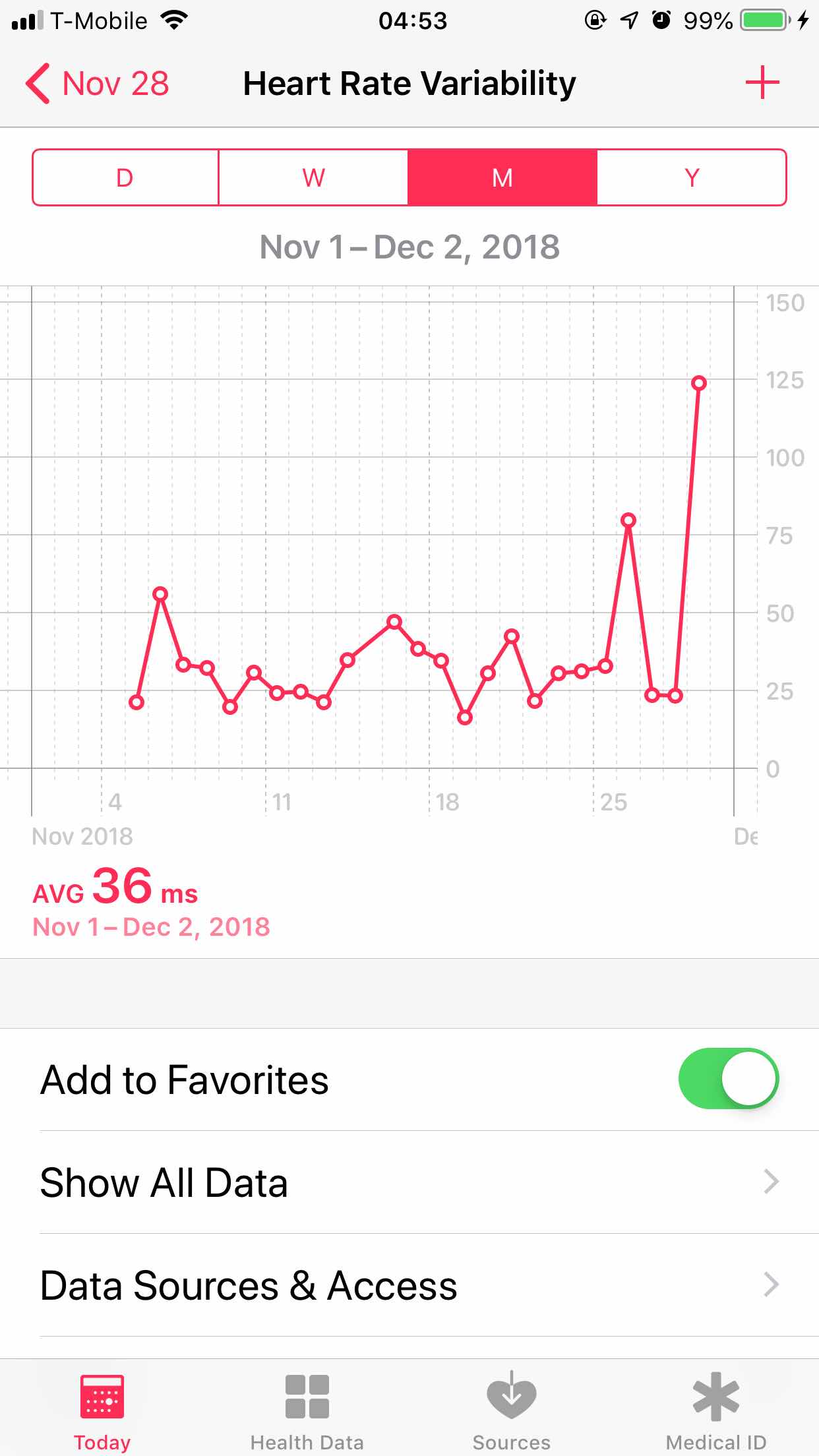Add a new heart rate variability entry

click(x=762, y=83)
